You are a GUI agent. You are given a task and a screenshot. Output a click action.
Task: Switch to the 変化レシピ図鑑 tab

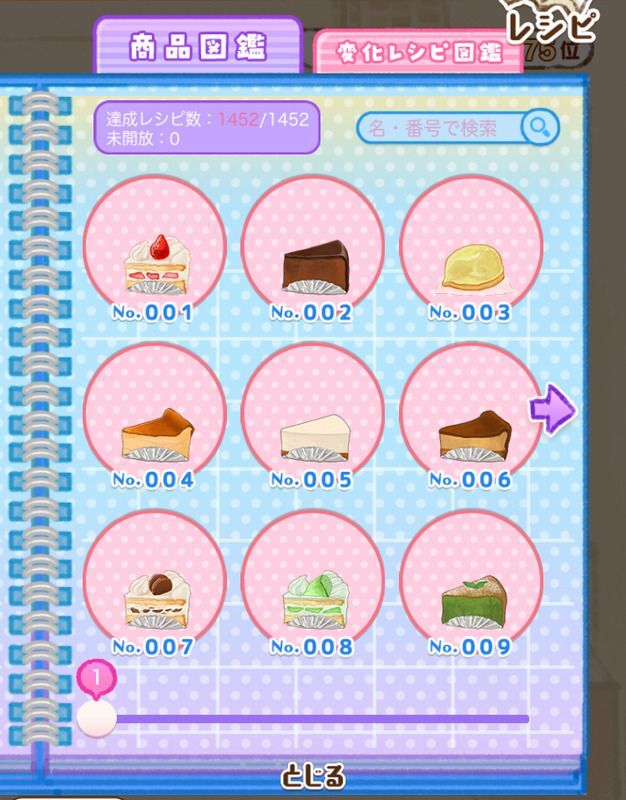(x=418, y=50)
